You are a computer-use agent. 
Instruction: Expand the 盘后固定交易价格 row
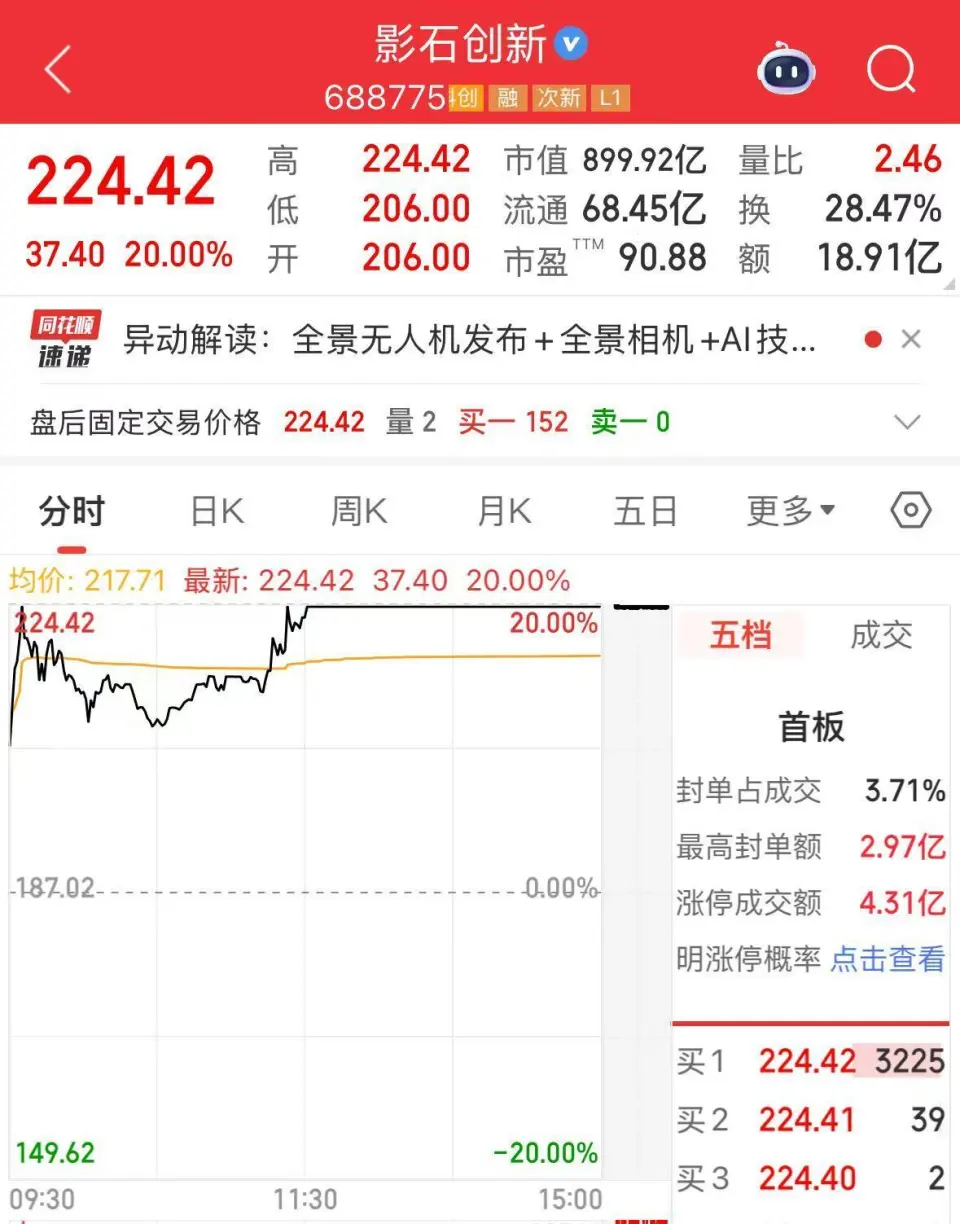pyautogui.click(x=906, y=422)
